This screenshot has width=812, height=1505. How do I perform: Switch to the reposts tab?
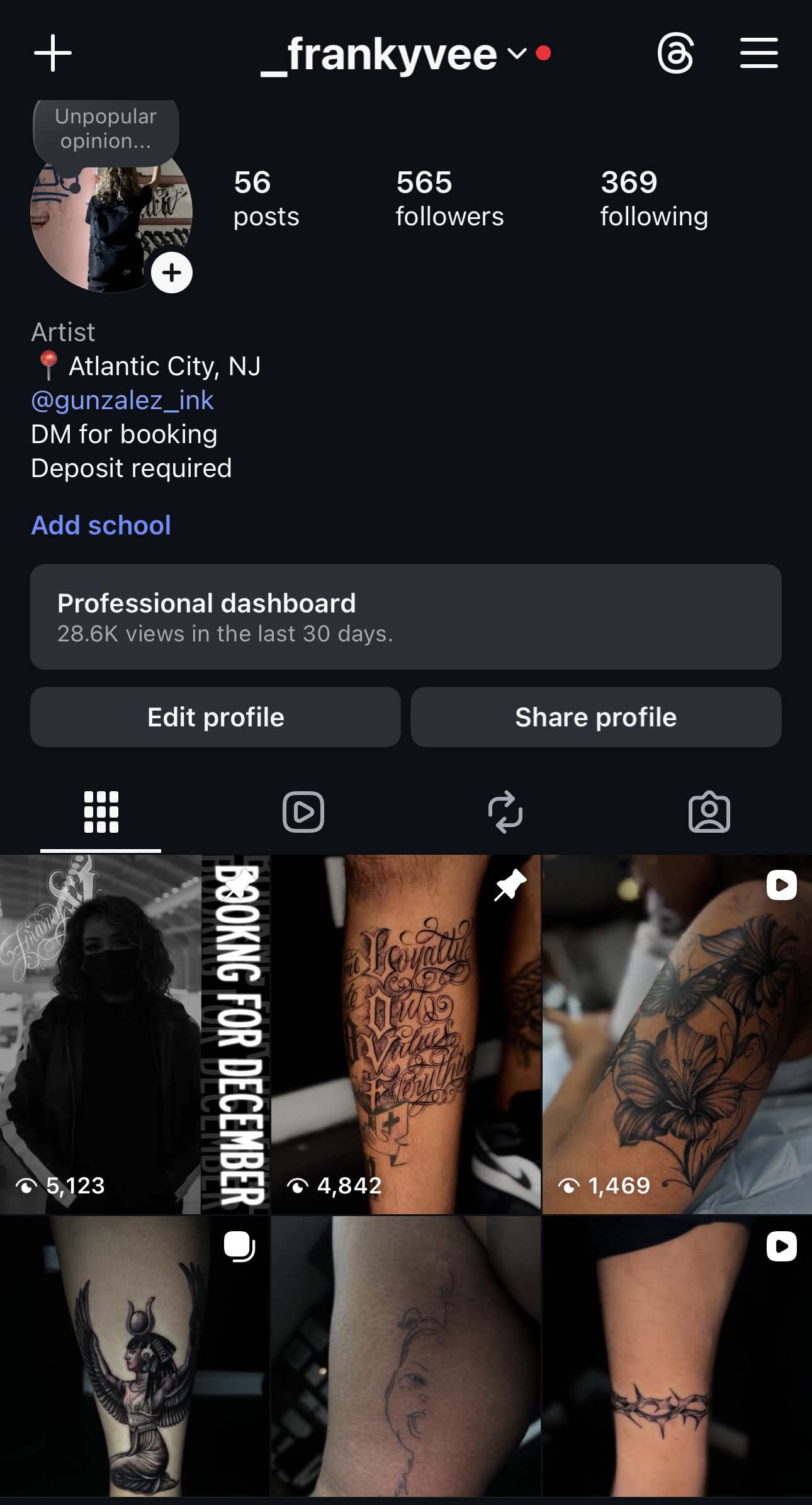(x=505, y=812)
